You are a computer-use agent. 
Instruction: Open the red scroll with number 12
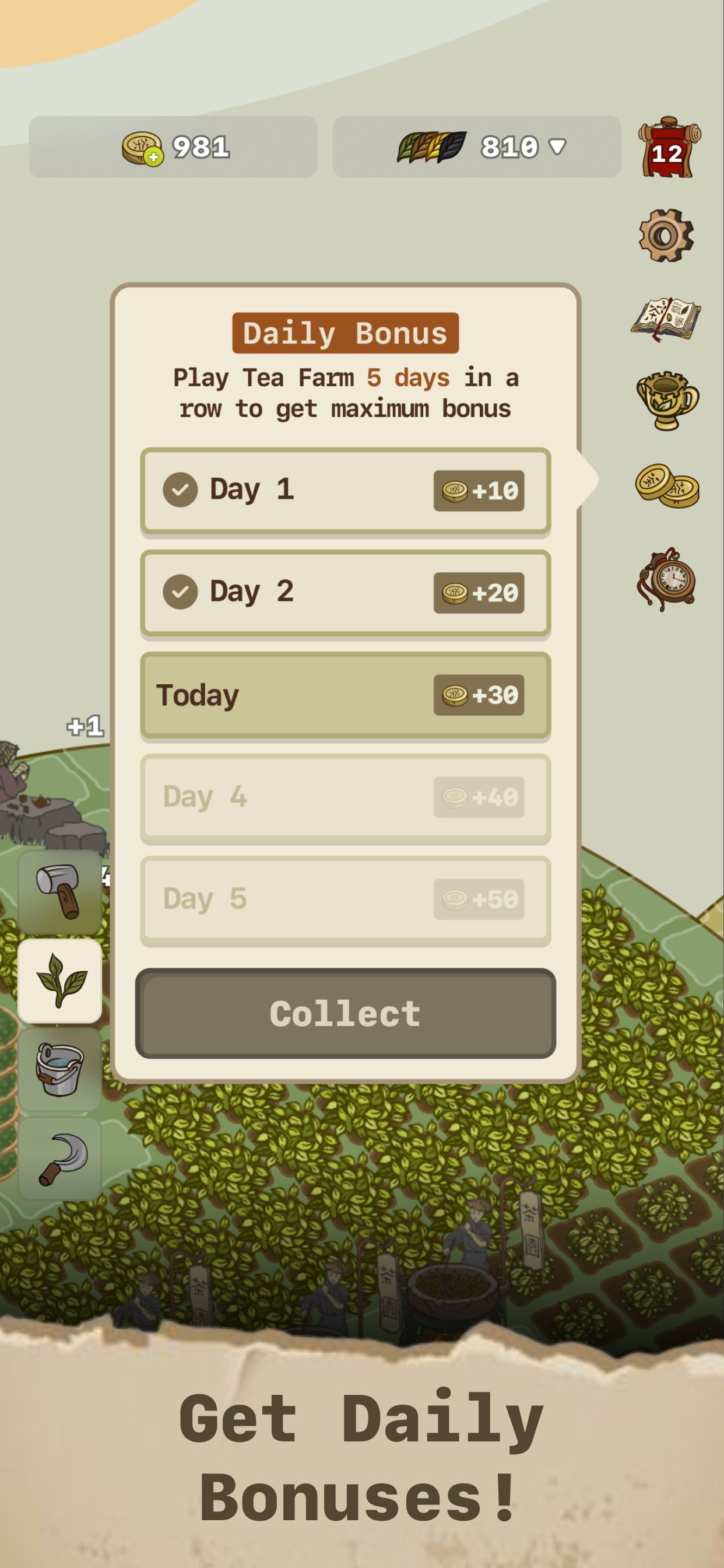[x=668, y=148]
